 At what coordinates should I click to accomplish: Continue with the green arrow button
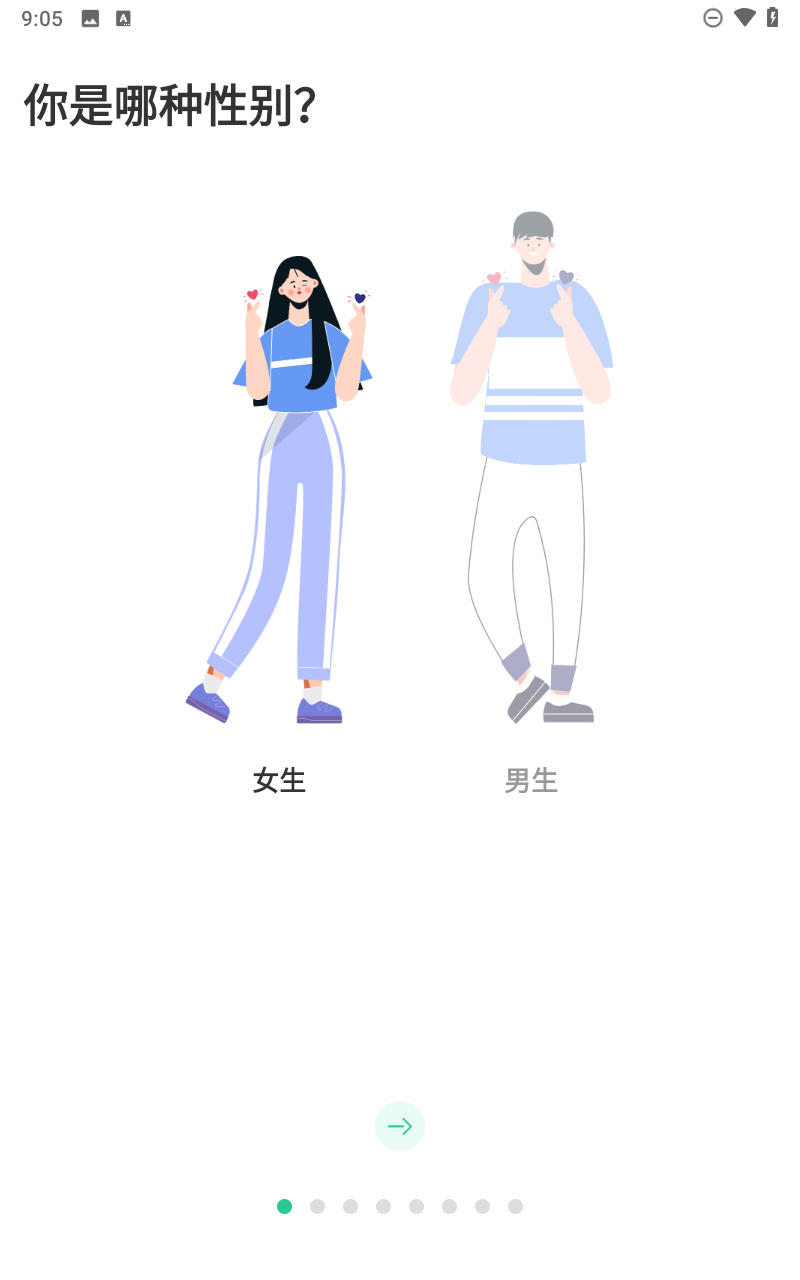[x=400, y=1126]
